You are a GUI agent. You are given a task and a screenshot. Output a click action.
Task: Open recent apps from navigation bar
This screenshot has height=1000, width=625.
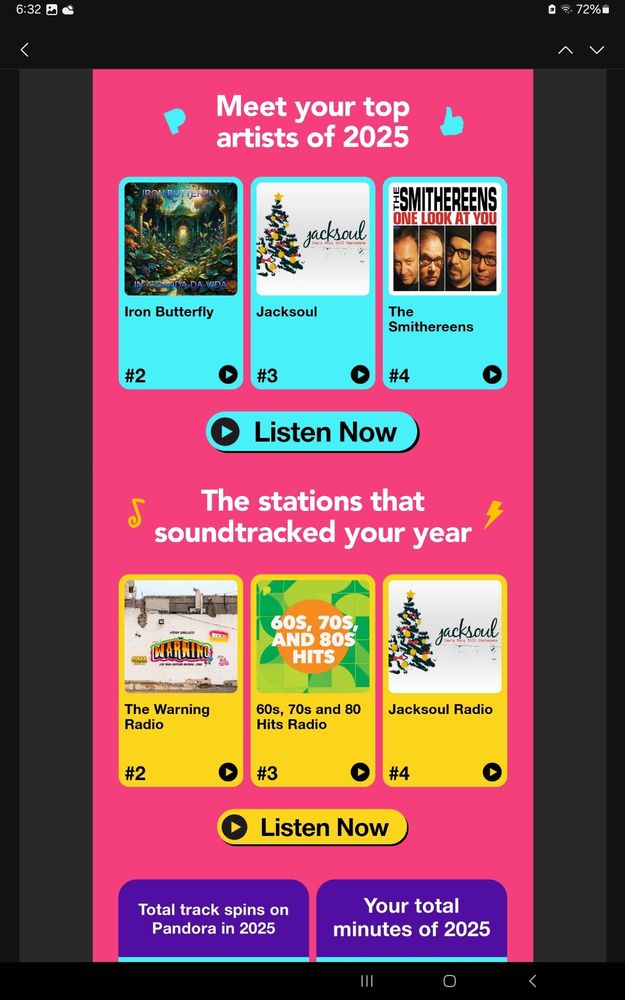367,981
